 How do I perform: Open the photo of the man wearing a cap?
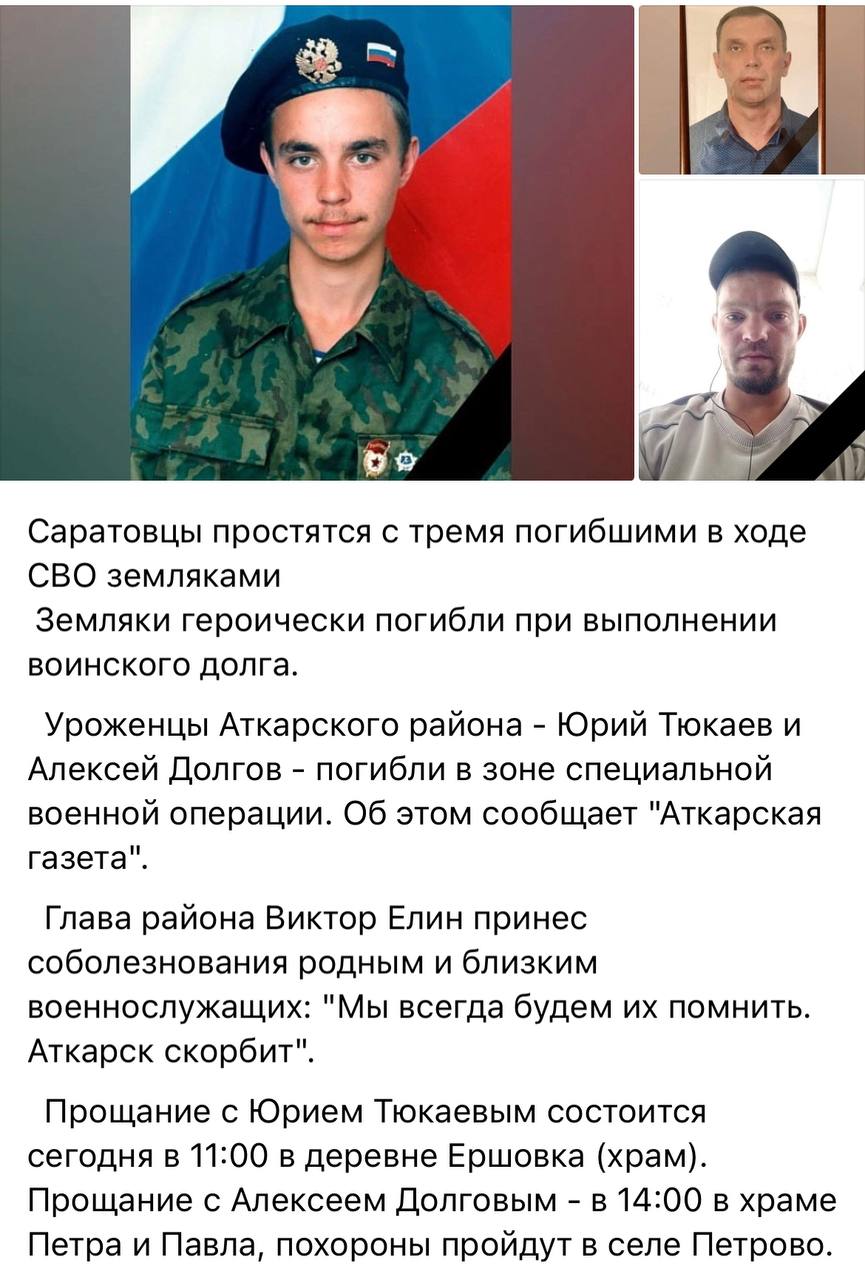click(751, 330)
